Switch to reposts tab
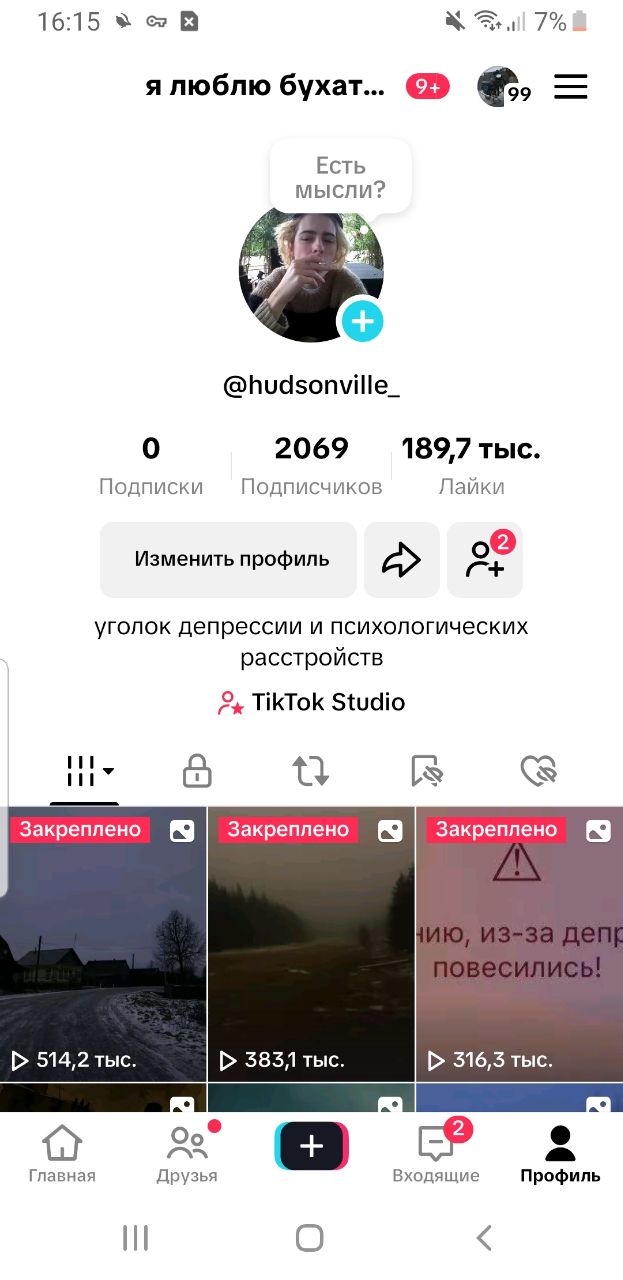Viewport: 623px width, 1280px height. [311, 771]
